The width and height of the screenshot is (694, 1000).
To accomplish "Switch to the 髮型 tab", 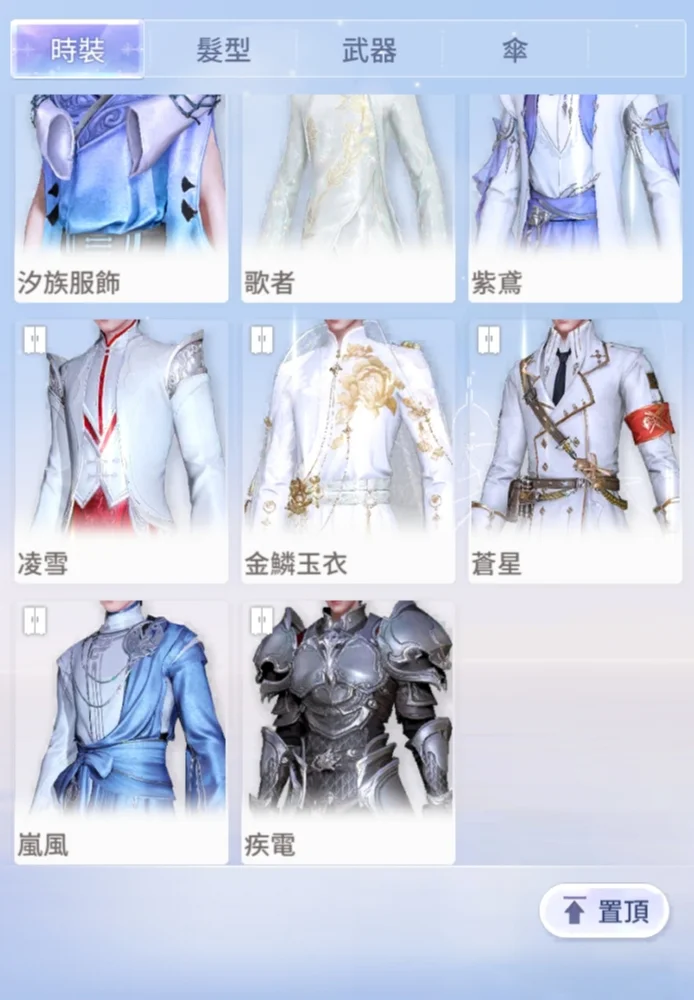I will click(223, 50).
